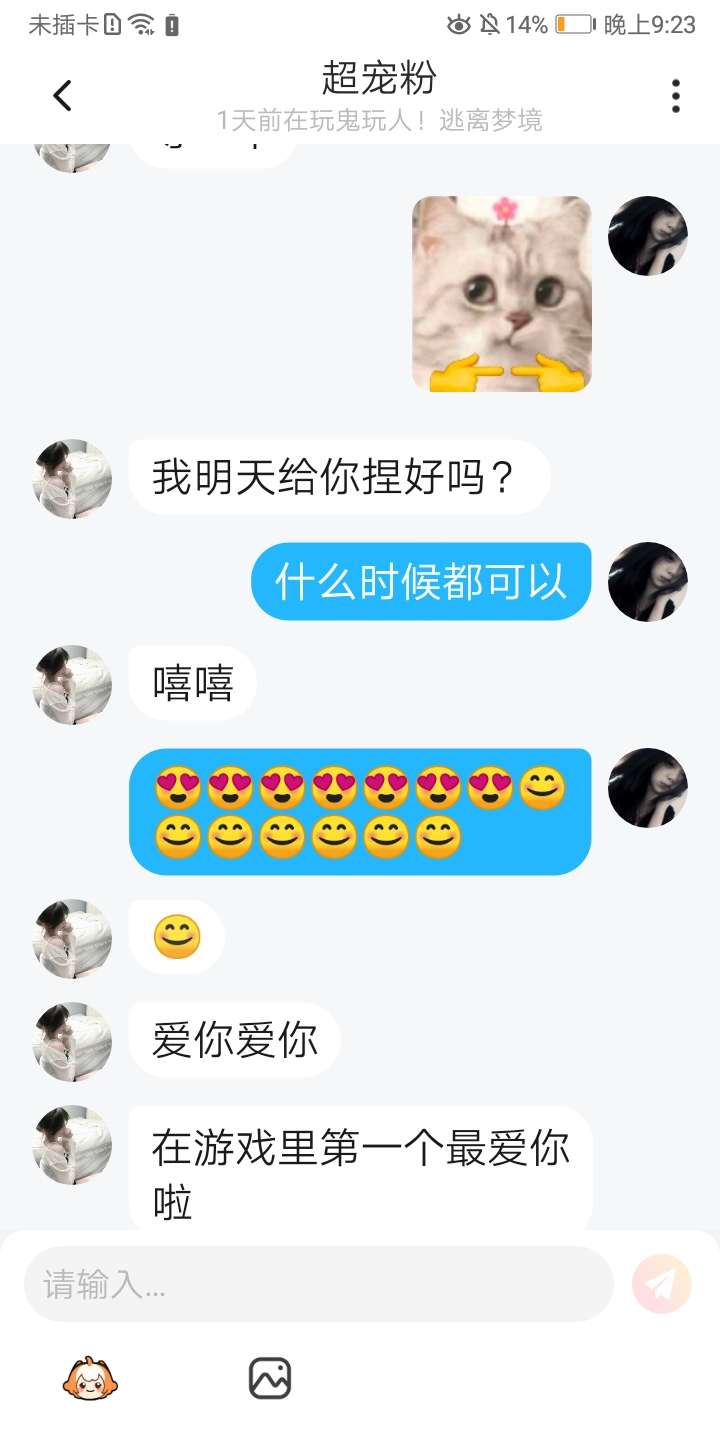Open the sent cat sticker image
Screen dimensions: 720x1440
tap(502, 294)
